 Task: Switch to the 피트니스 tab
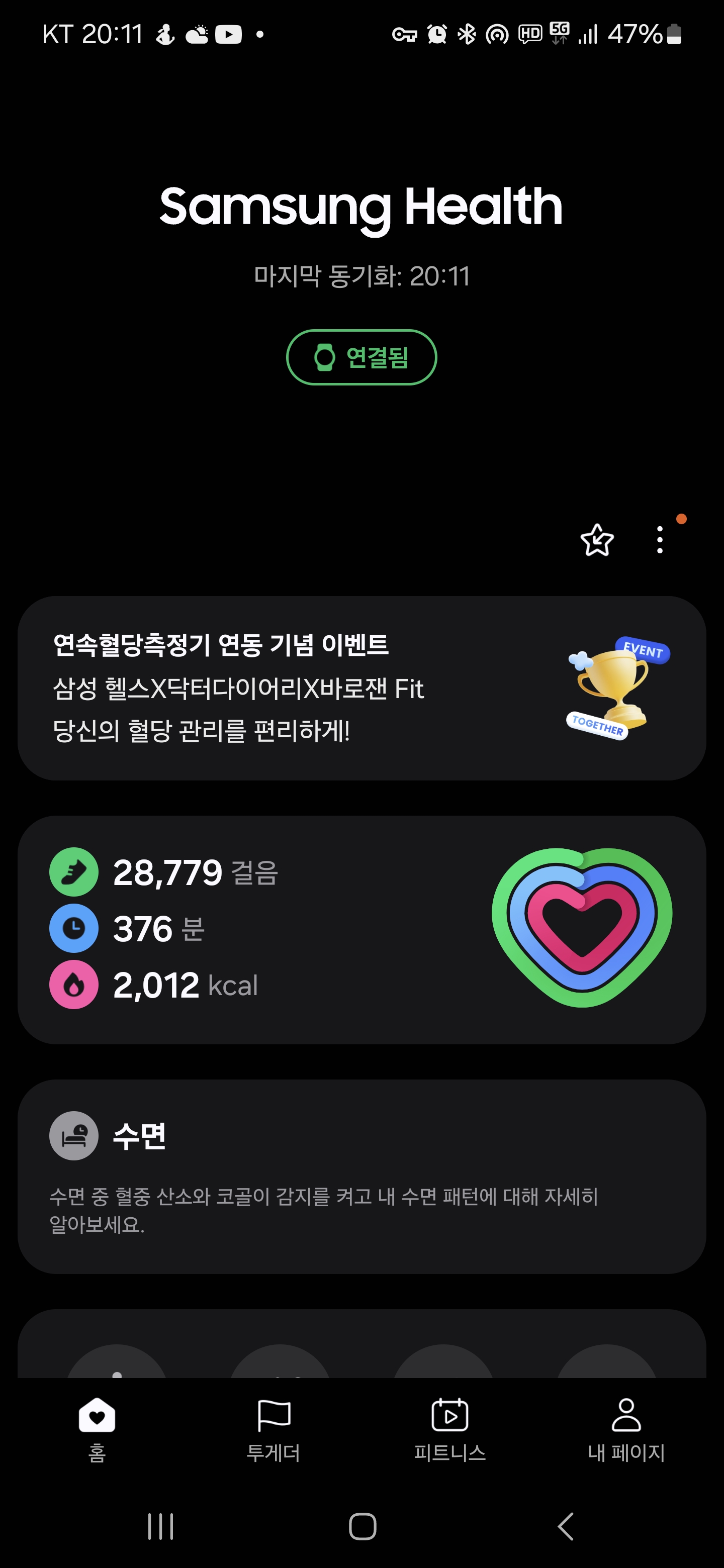(x=449, y=1428)
